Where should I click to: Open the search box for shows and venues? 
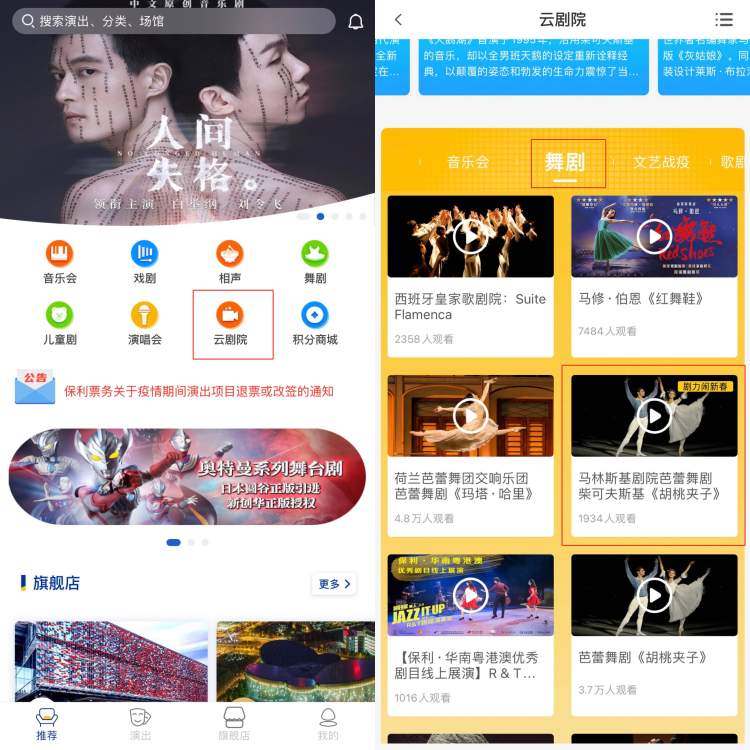pos(170,21)
